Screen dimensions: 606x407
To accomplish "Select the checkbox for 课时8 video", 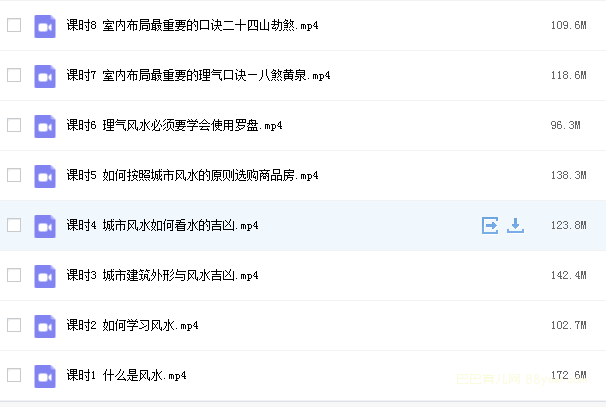I will tap(14, 25).
